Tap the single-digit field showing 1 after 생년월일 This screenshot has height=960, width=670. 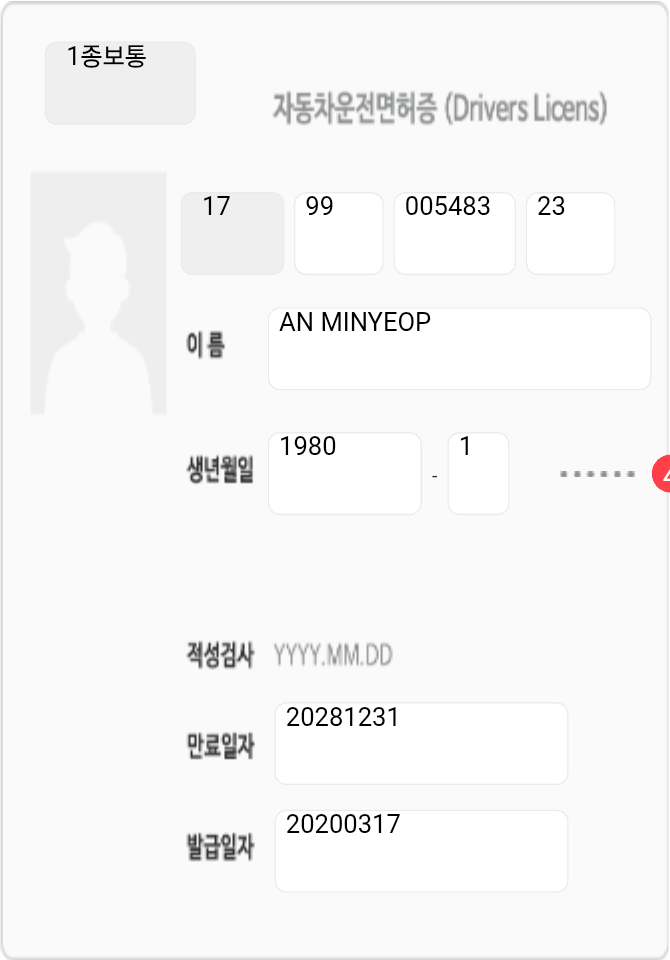pyautogui.click(x=478, y=473)
